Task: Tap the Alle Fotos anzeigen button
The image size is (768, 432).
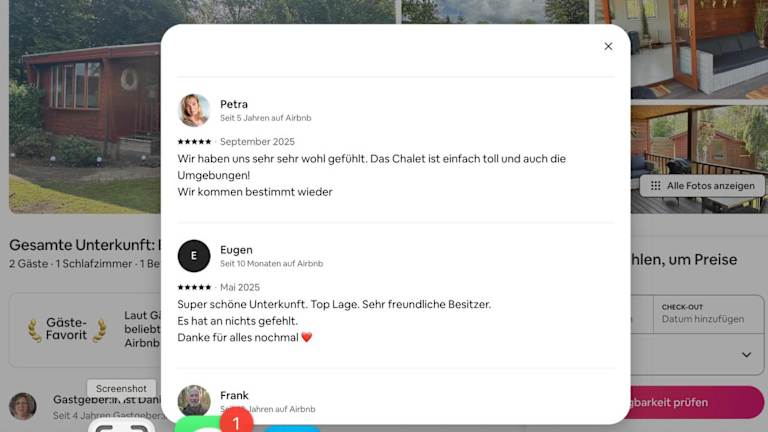Action: pyautogui.click(x=702, y=186)
